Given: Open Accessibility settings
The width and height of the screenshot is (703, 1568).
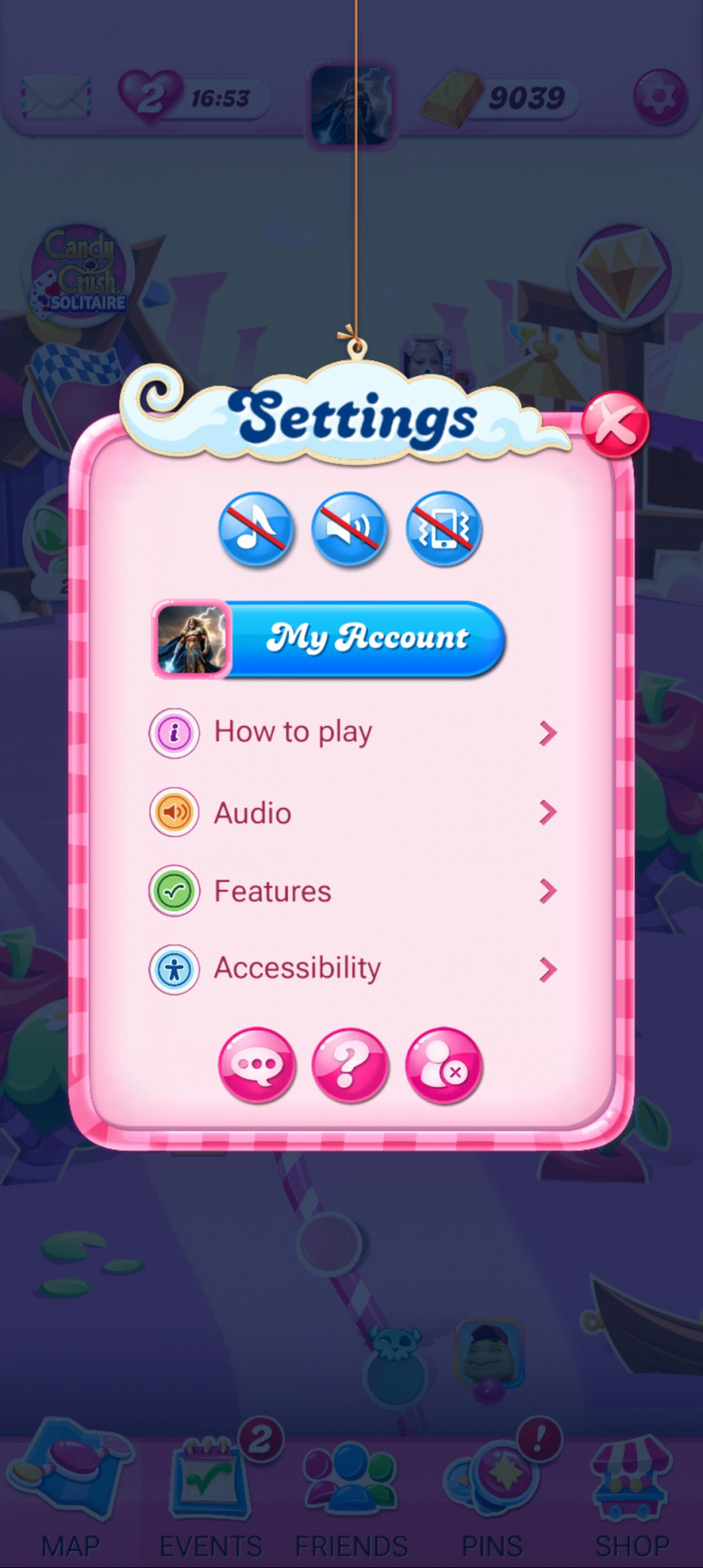Looking at the screenshot, I should tap(353, 969).
